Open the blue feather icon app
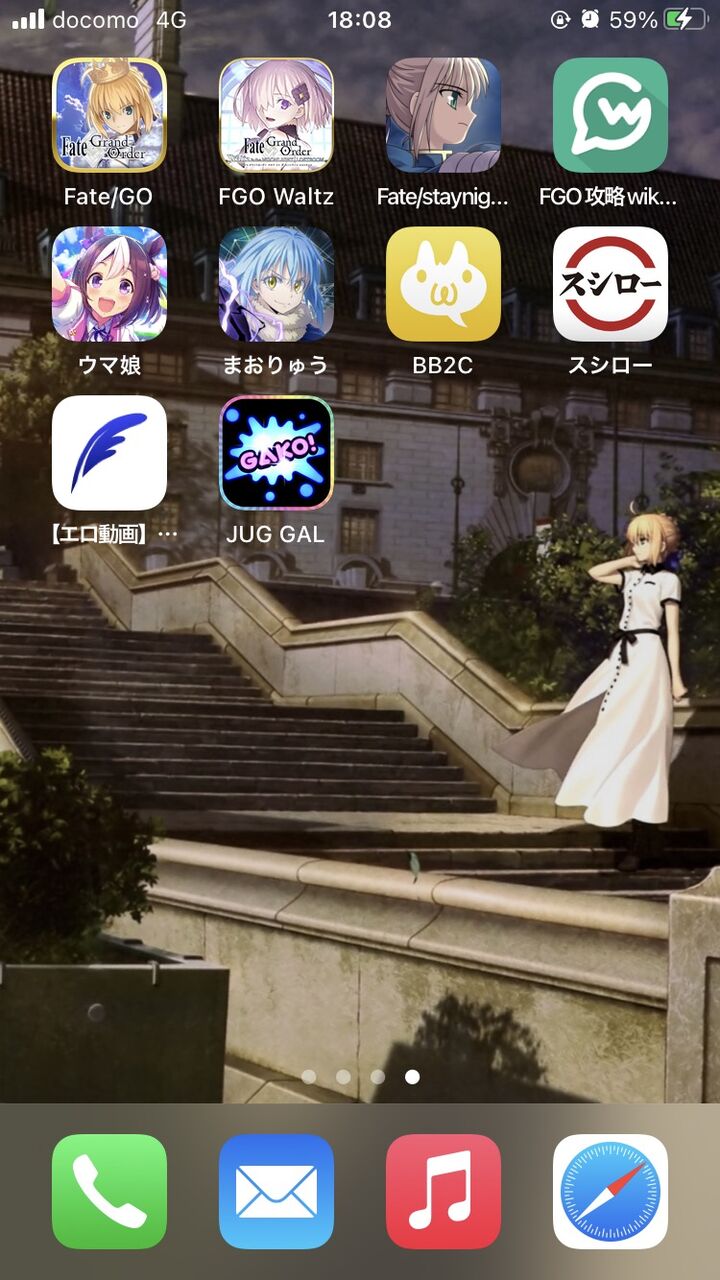Viewport: 720px width, 1280px height. point(109,453)
